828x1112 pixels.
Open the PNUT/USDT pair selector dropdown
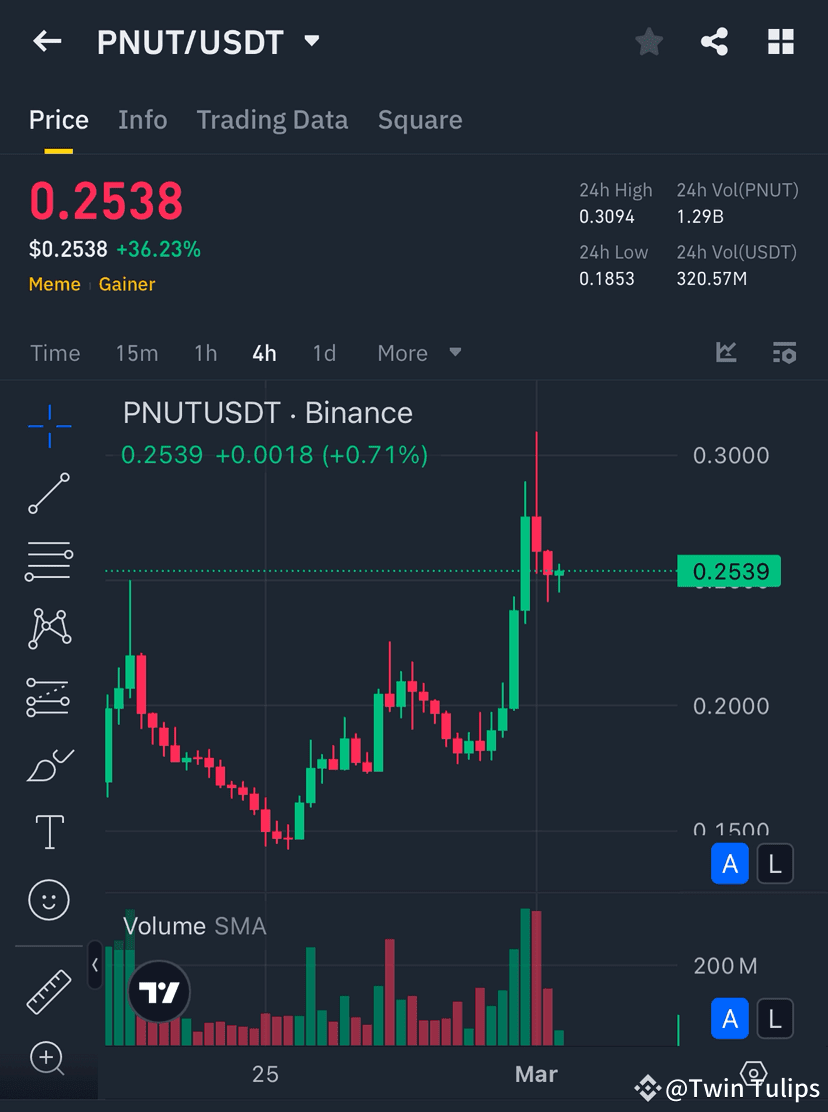[x=310, y=41]
